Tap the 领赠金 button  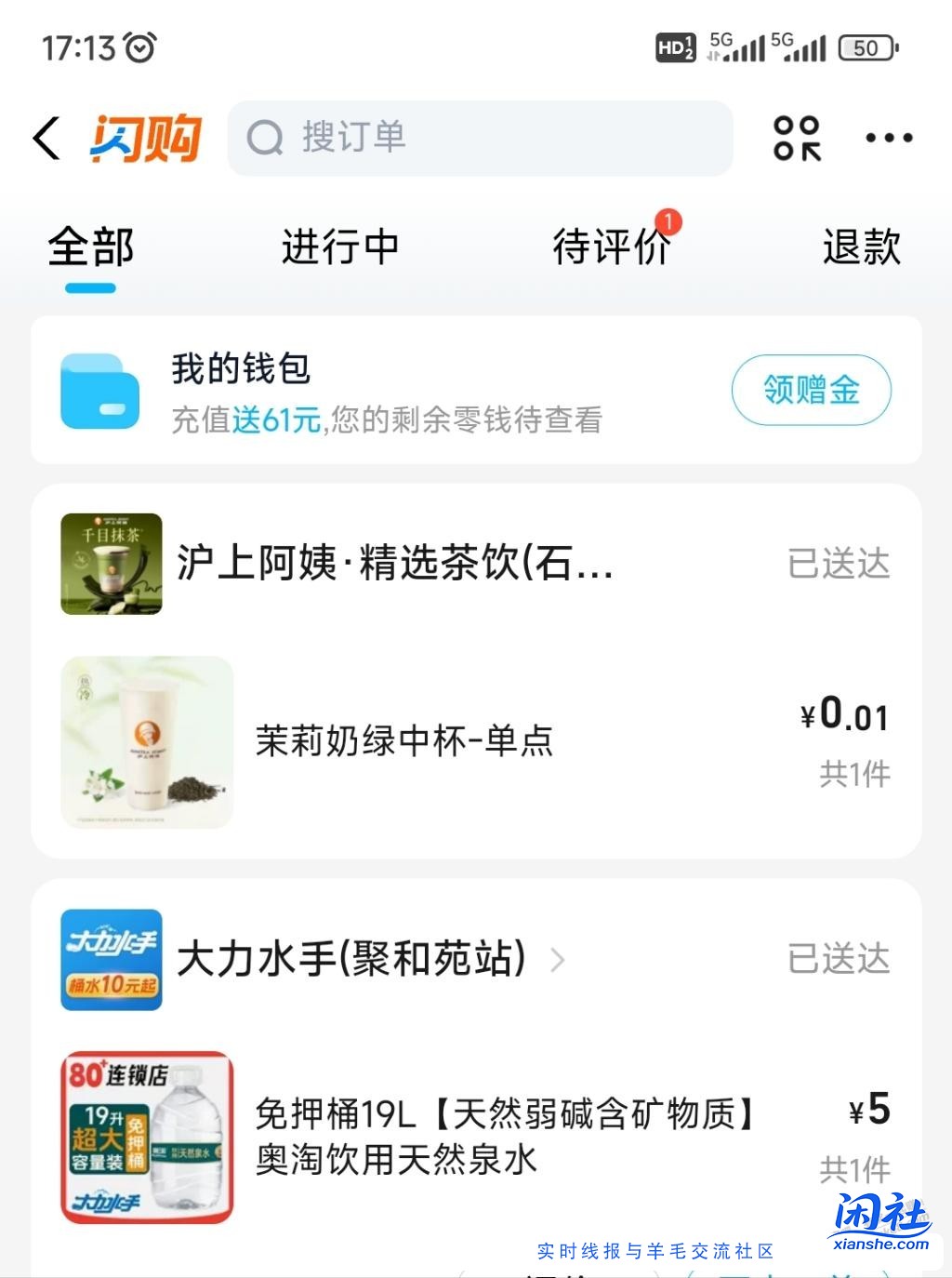pyautogui.click(x=810, y=390)
